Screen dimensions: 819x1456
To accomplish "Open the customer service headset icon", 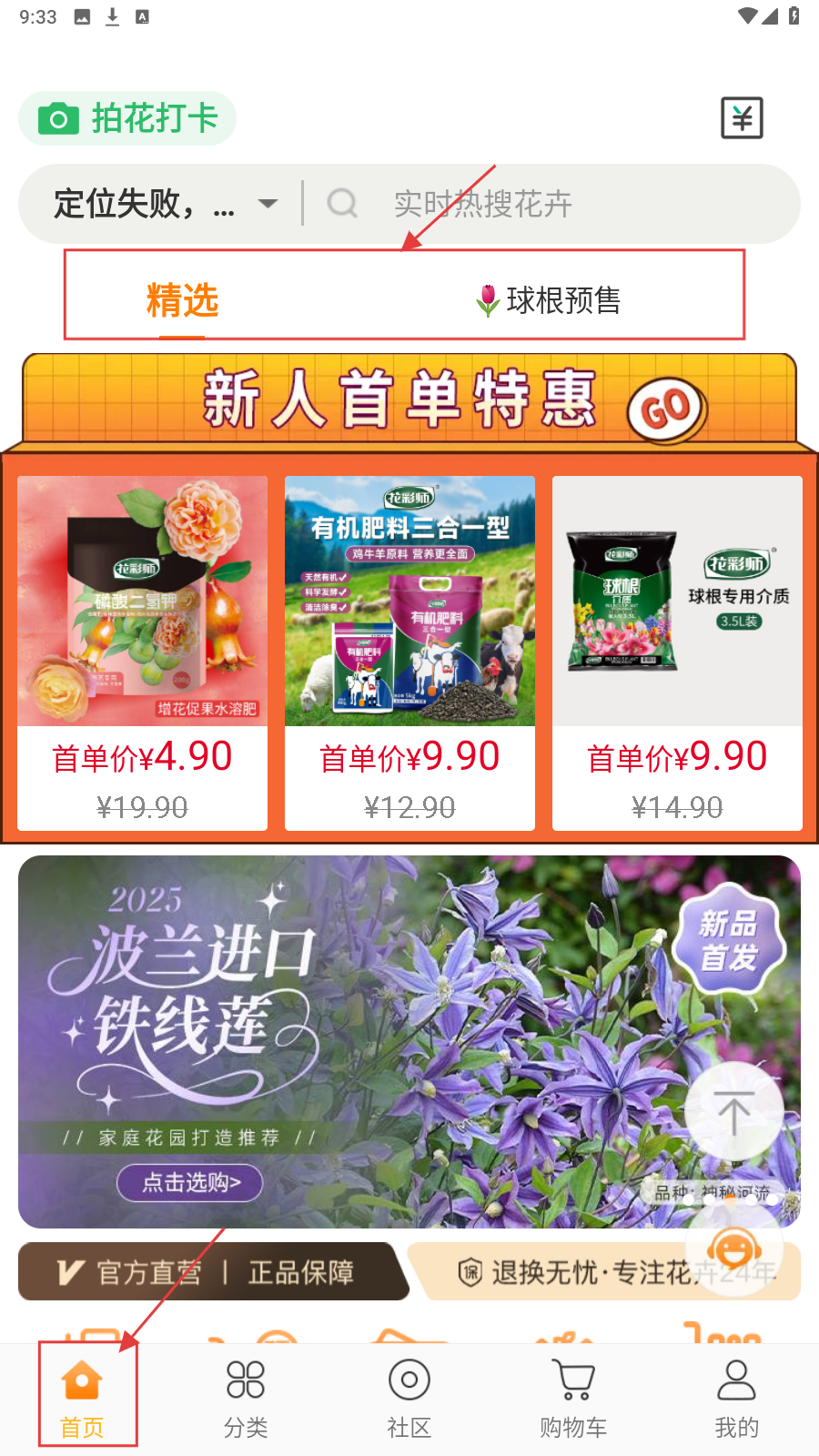I will pyautogui.click(x=733, y=1249).
